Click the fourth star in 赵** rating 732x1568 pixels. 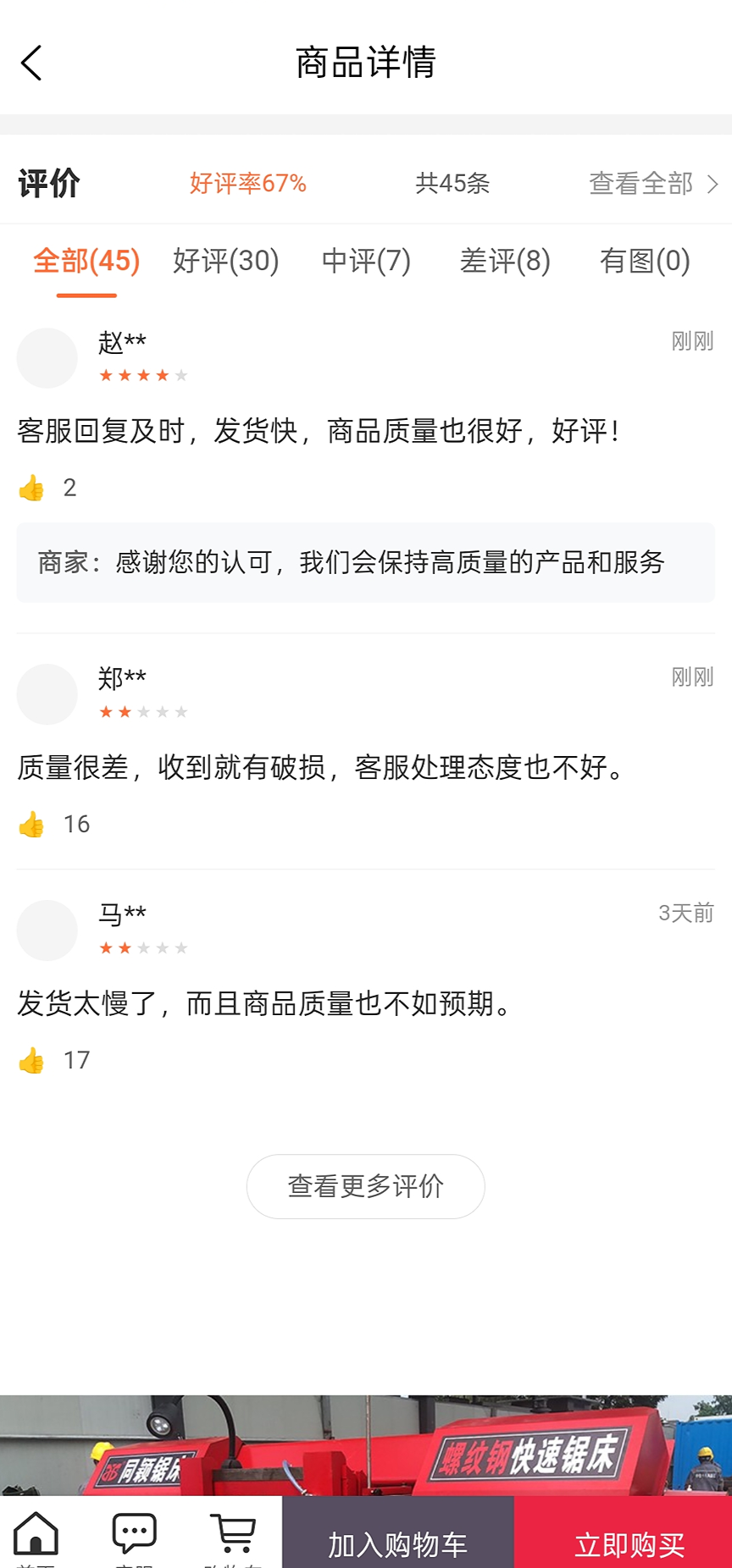point(162,375)
